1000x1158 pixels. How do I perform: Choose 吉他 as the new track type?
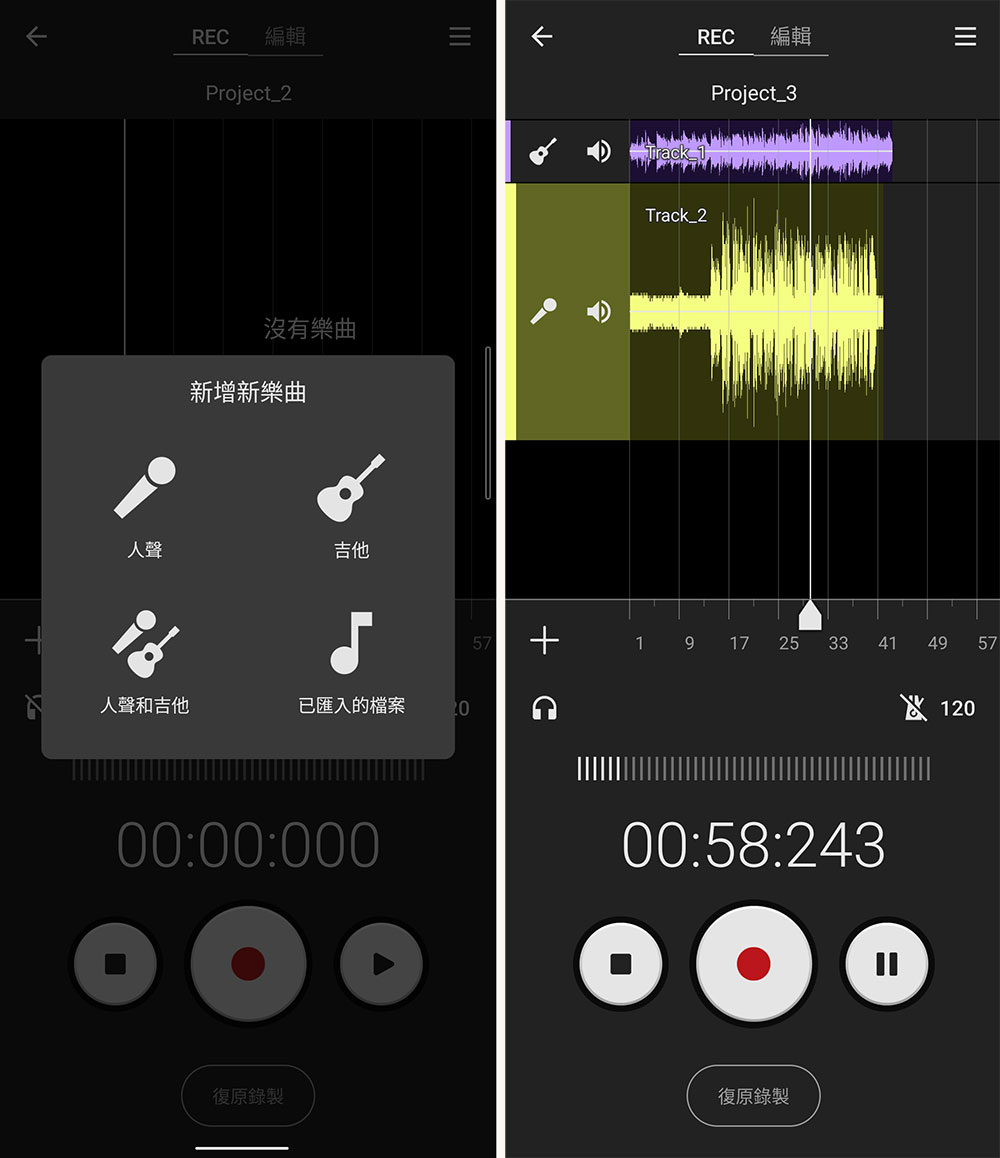coord(351,505)
